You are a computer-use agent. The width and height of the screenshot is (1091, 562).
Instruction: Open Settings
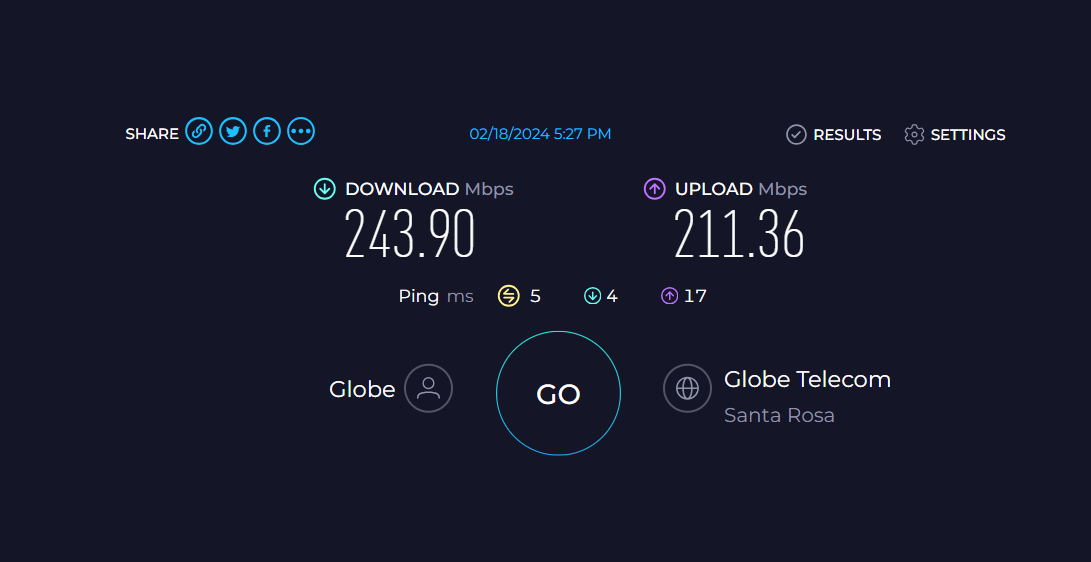[x=955, y=134]
